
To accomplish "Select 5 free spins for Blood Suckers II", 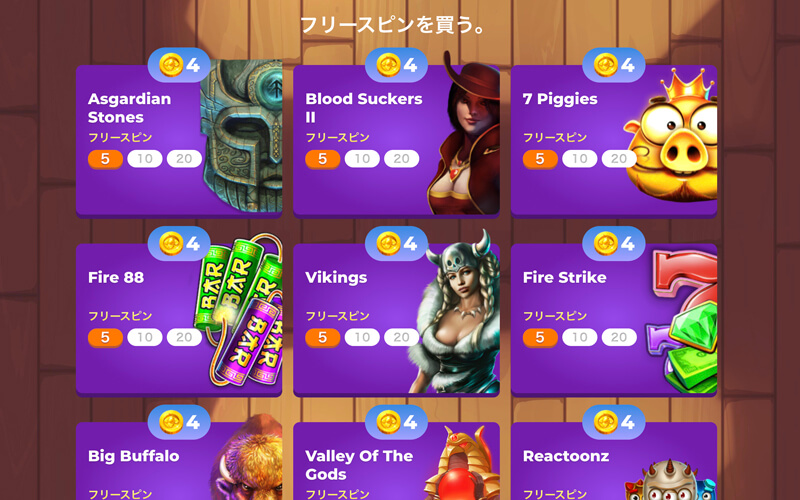I will pyautogui.click(x=322, y=159).
